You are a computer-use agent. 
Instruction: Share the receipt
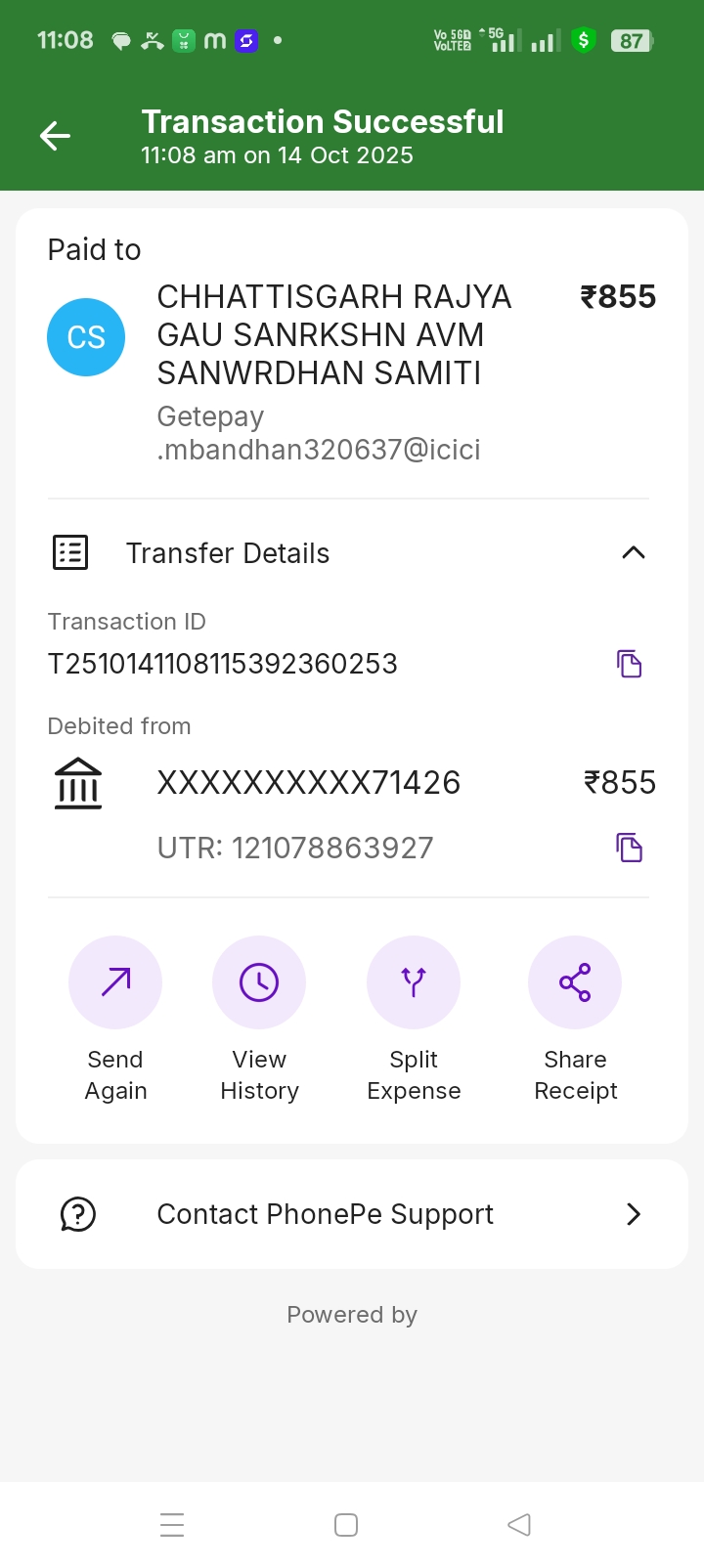(x=575, y=982)
